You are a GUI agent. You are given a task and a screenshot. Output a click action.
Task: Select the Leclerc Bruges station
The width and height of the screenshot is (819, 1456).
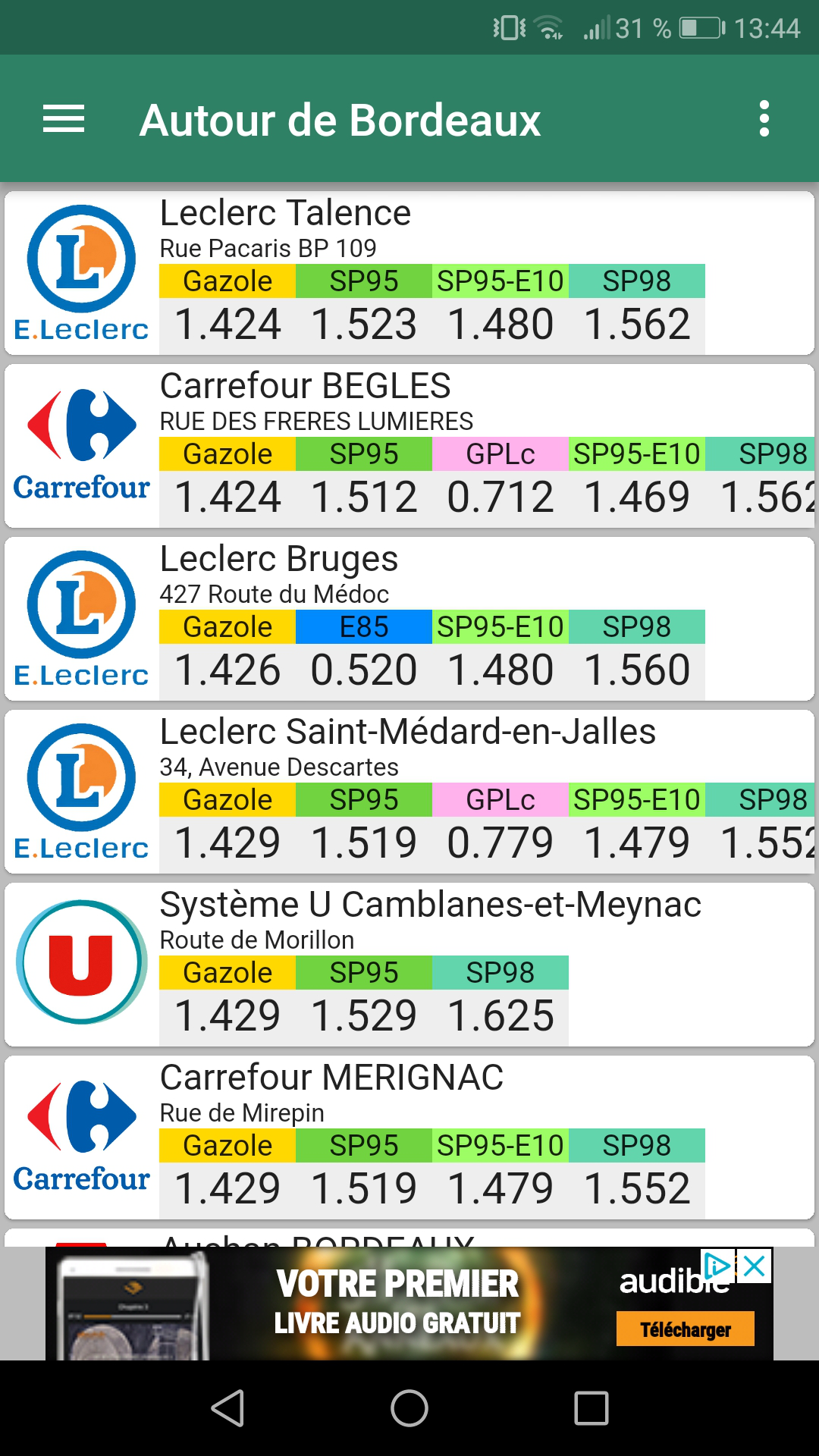pos(409,619)
